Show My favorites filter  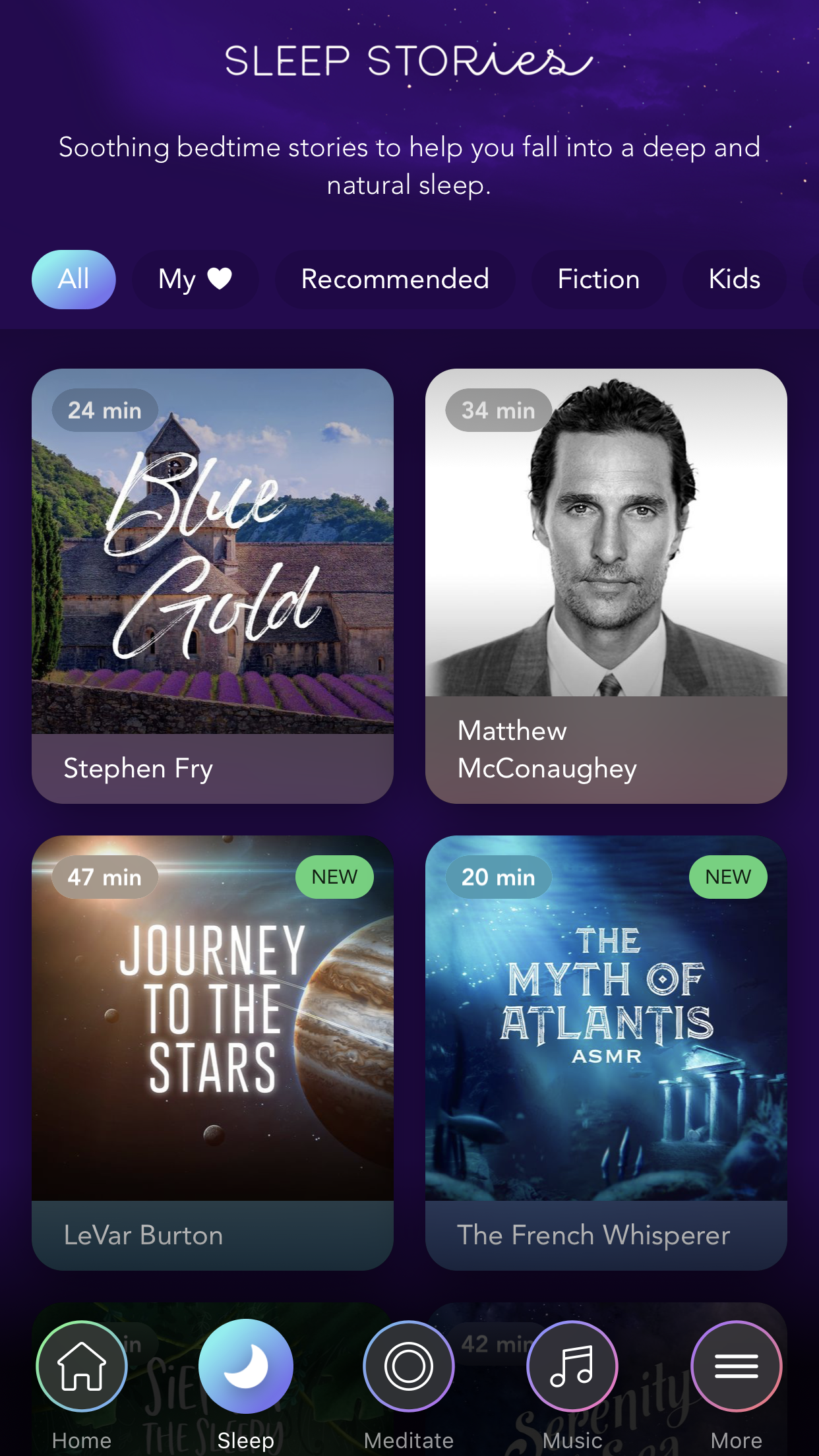point(195,279)
